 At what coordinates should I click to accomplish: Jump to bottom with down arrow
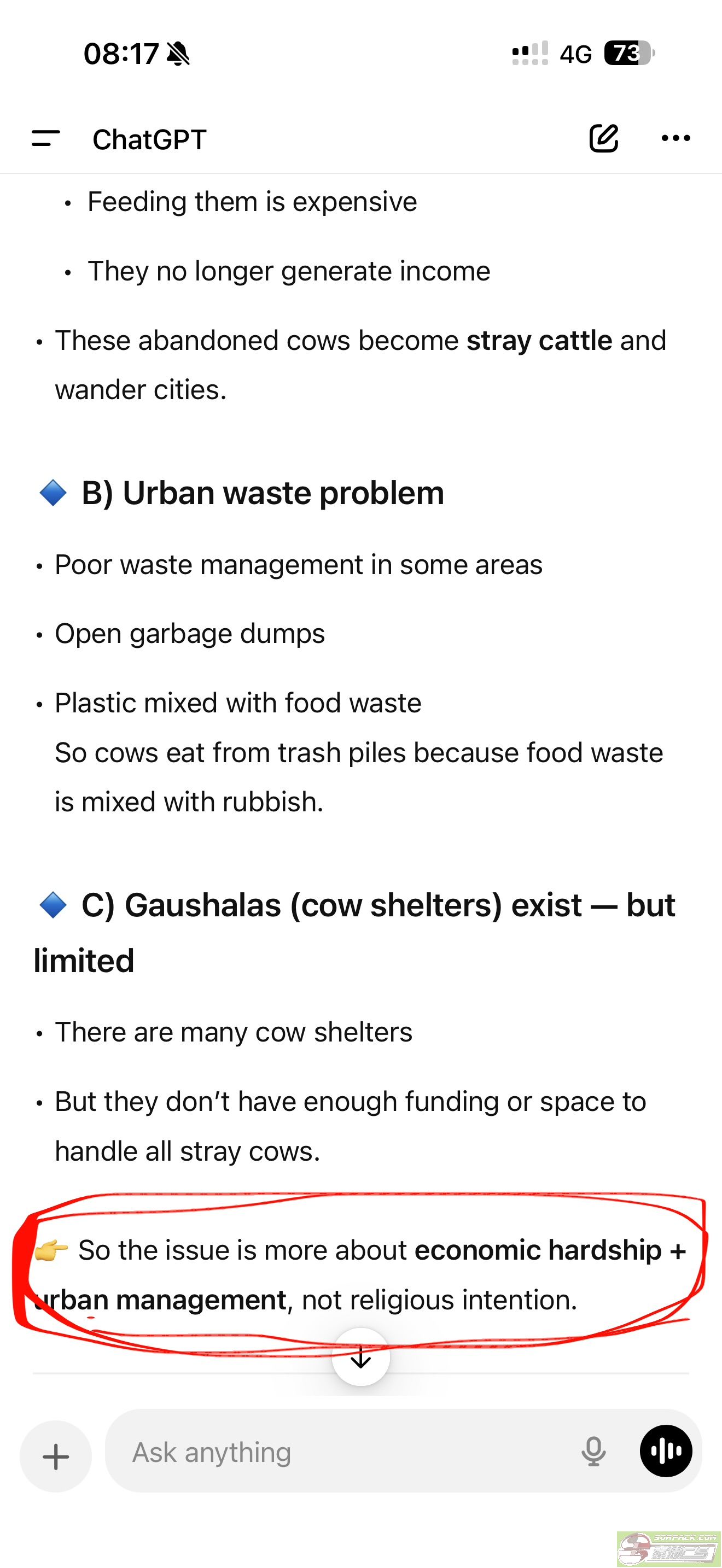pos(360,1357)
